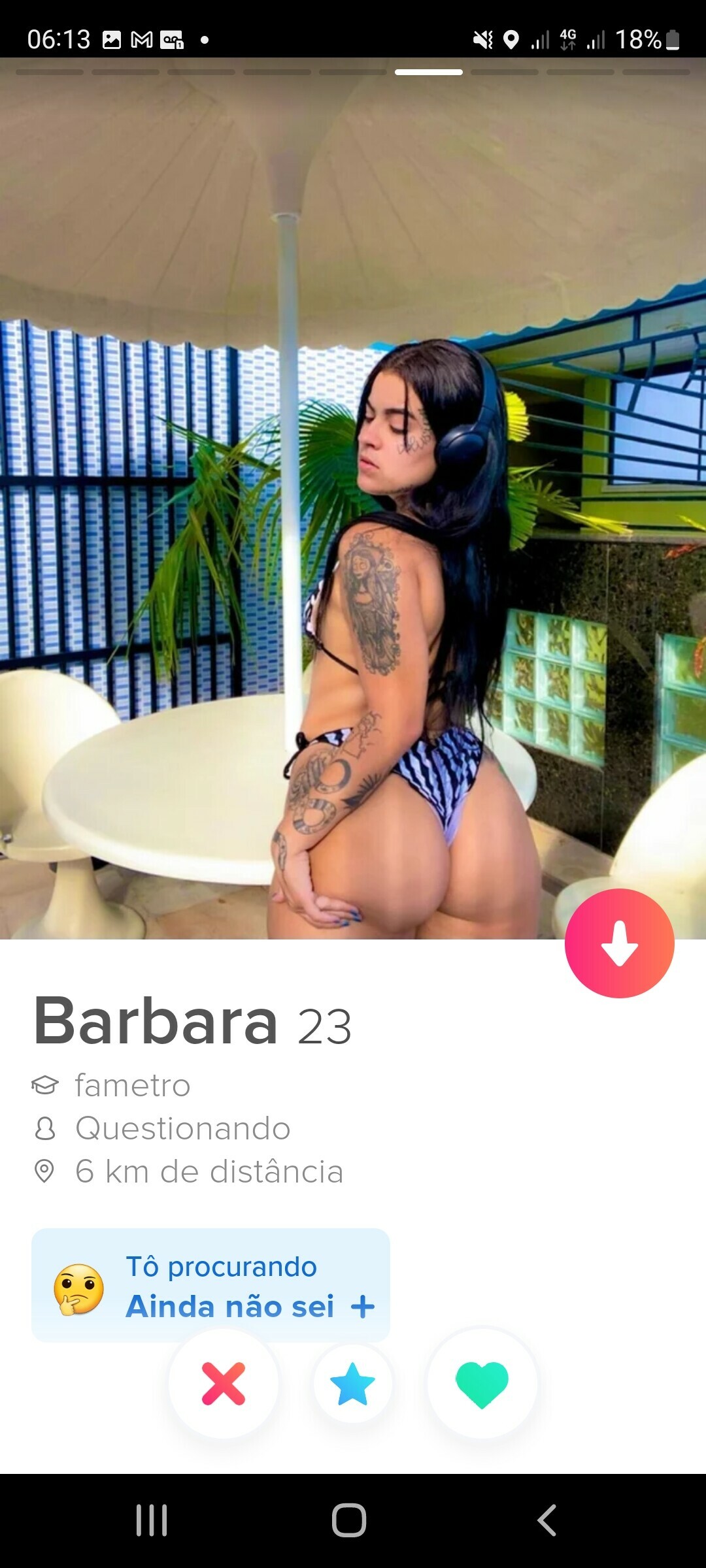Like Barbara's profile with the green heart
This screenshot has height=1568, width=706.
click(x=482, y=1384)
